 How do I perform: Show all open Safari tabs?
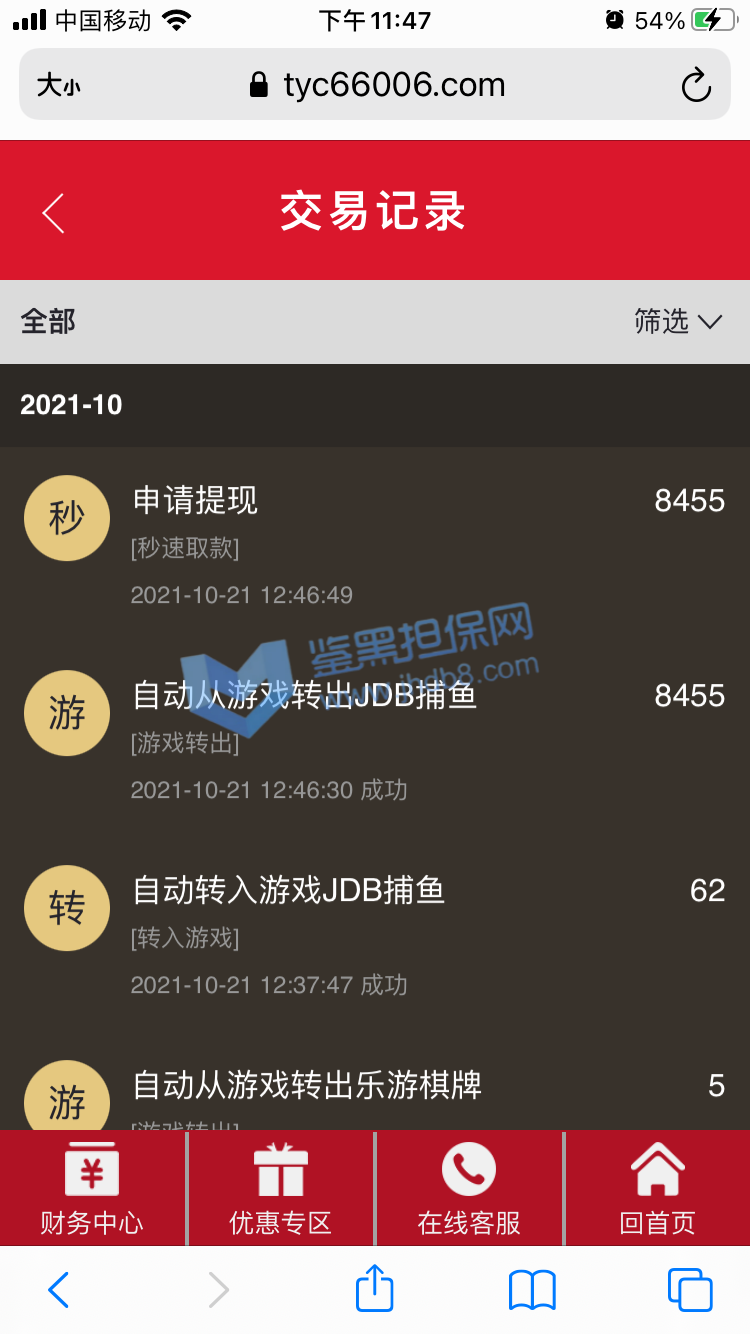coord(690,1290)
